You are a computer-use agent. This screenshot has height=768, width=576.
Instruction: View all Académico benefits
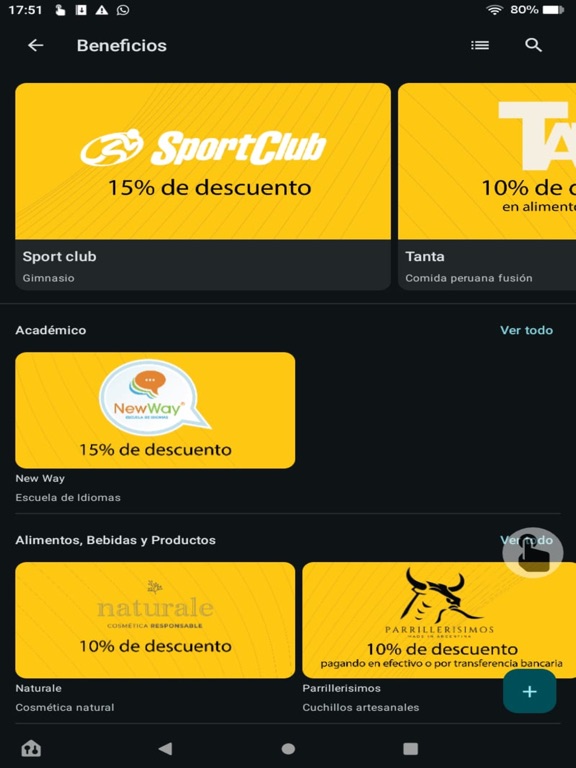tap(526, 330)
